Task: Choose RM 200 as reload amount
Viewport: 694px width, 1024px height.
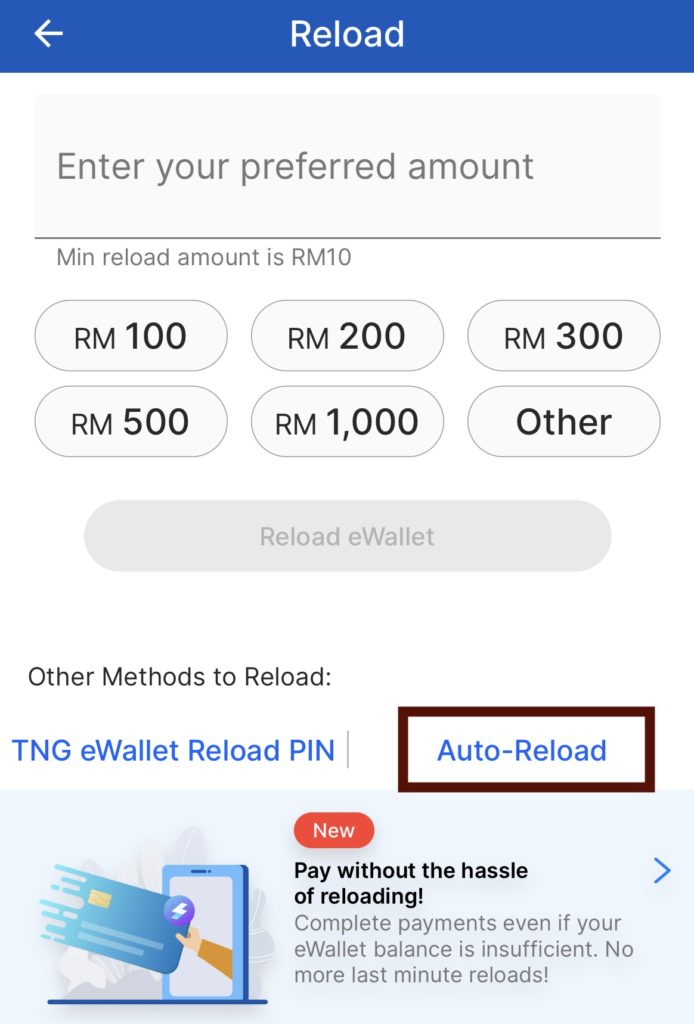Action: [x=347, y=337]
